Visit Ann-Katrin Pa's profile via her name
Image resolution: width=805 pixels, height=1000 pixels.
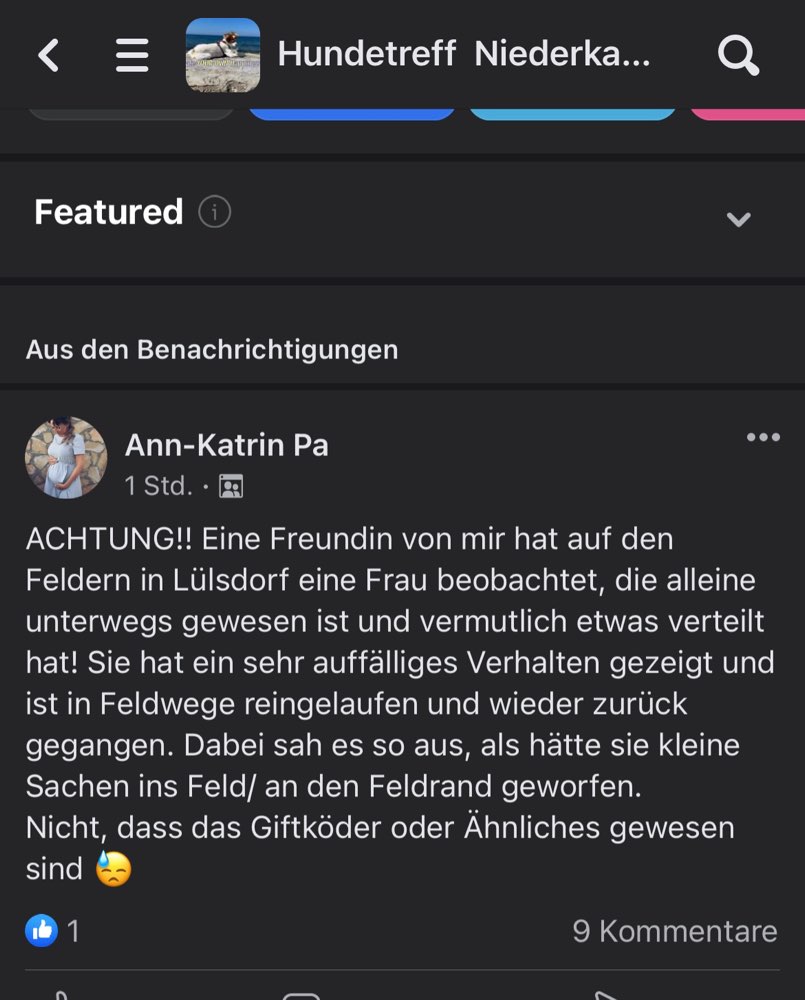pyautogui.click(x=227, y=446)
